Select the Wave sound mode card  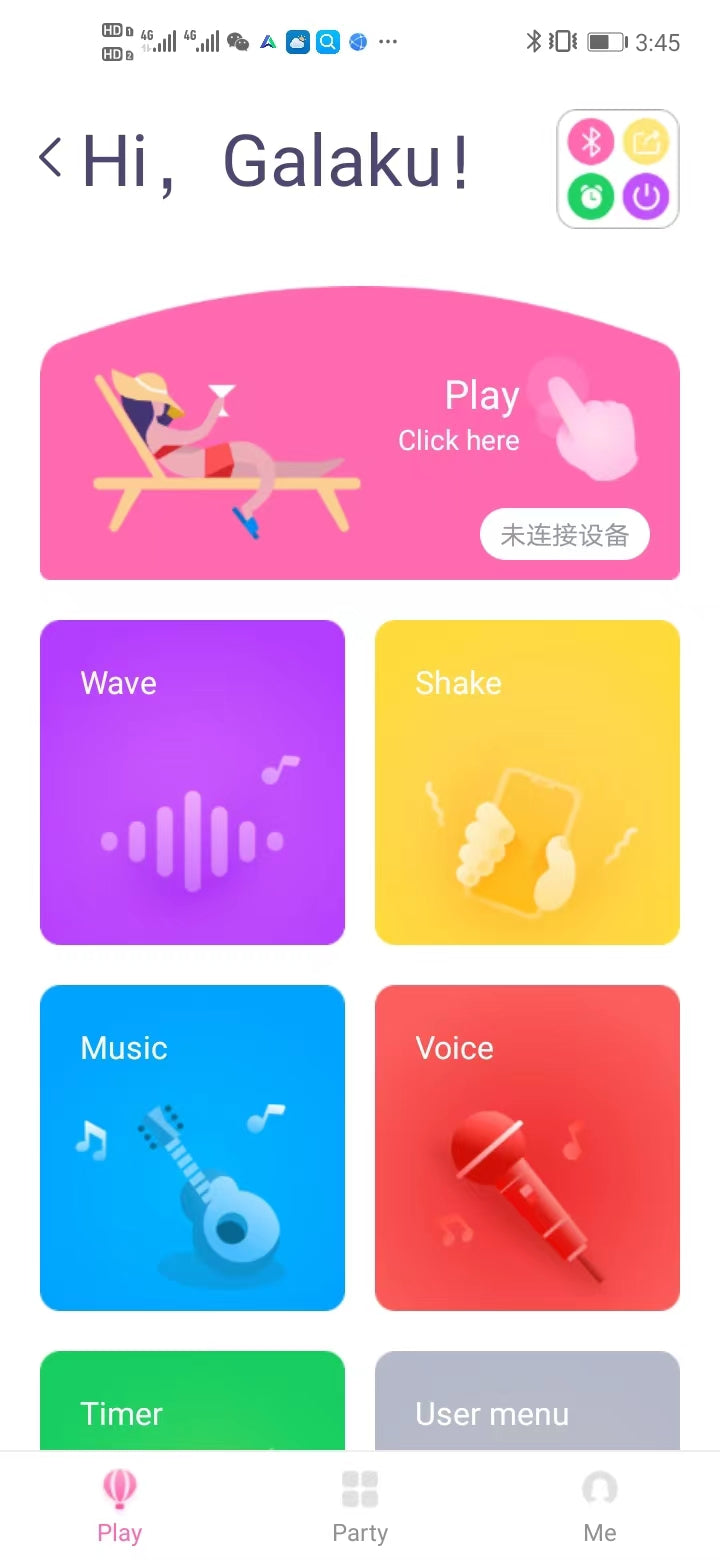(192, 782)
